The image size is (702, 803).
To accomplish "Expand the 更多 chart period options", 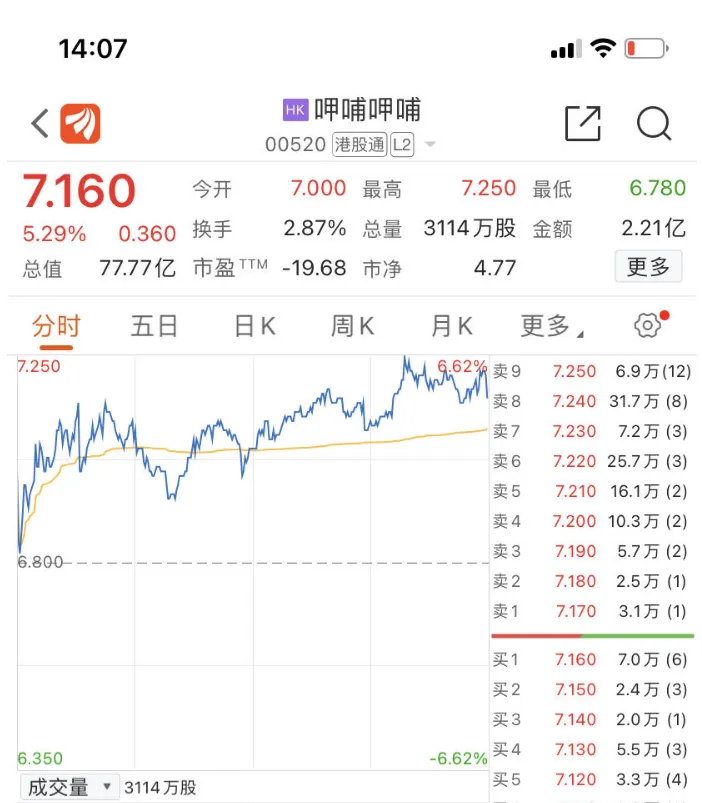I will 551,326.
